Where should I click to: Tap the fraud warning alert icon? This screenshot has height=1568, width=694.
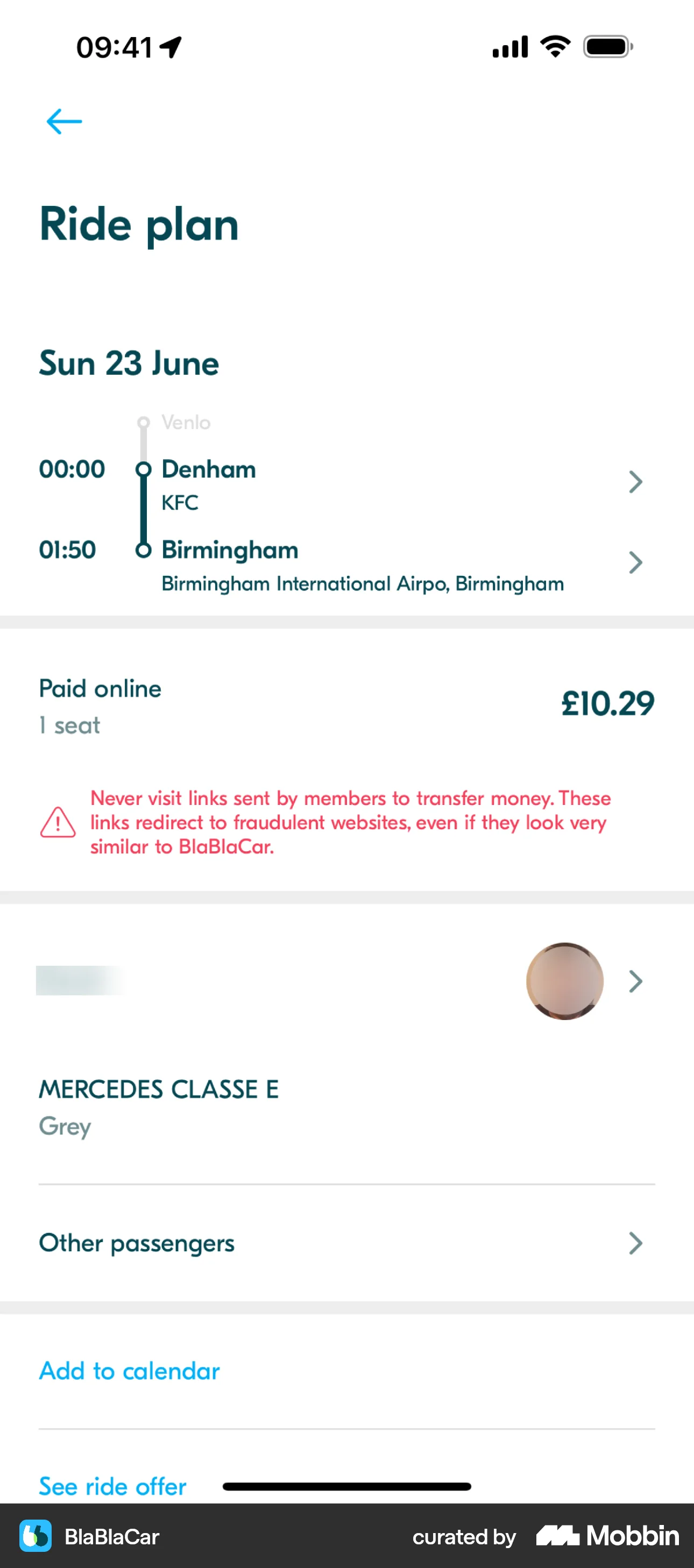[x=56, y=823]
